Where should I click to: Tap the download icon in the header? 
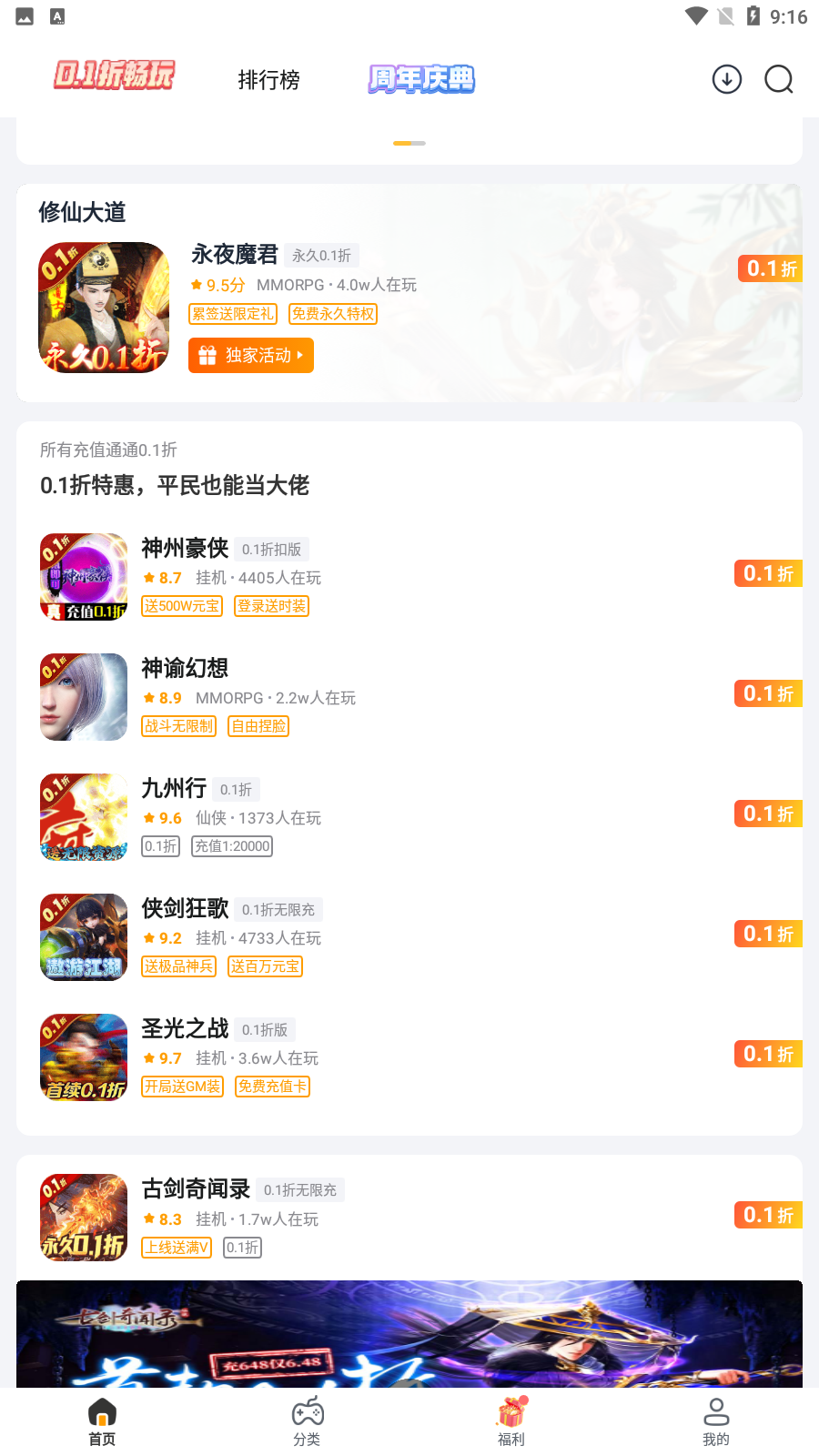coord(726,80)
